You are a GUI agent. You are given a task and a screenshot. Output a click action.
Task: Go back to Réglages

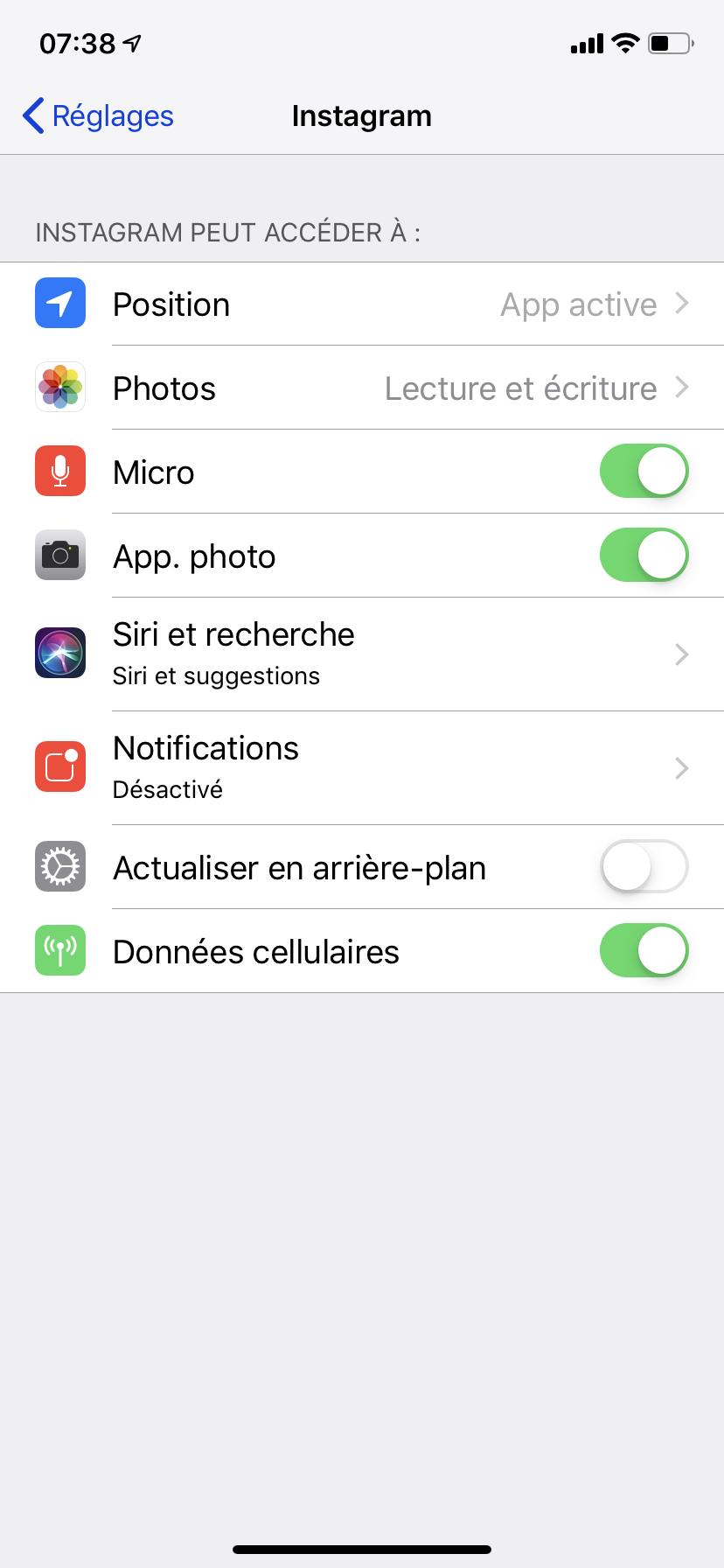tap(98, 116)
